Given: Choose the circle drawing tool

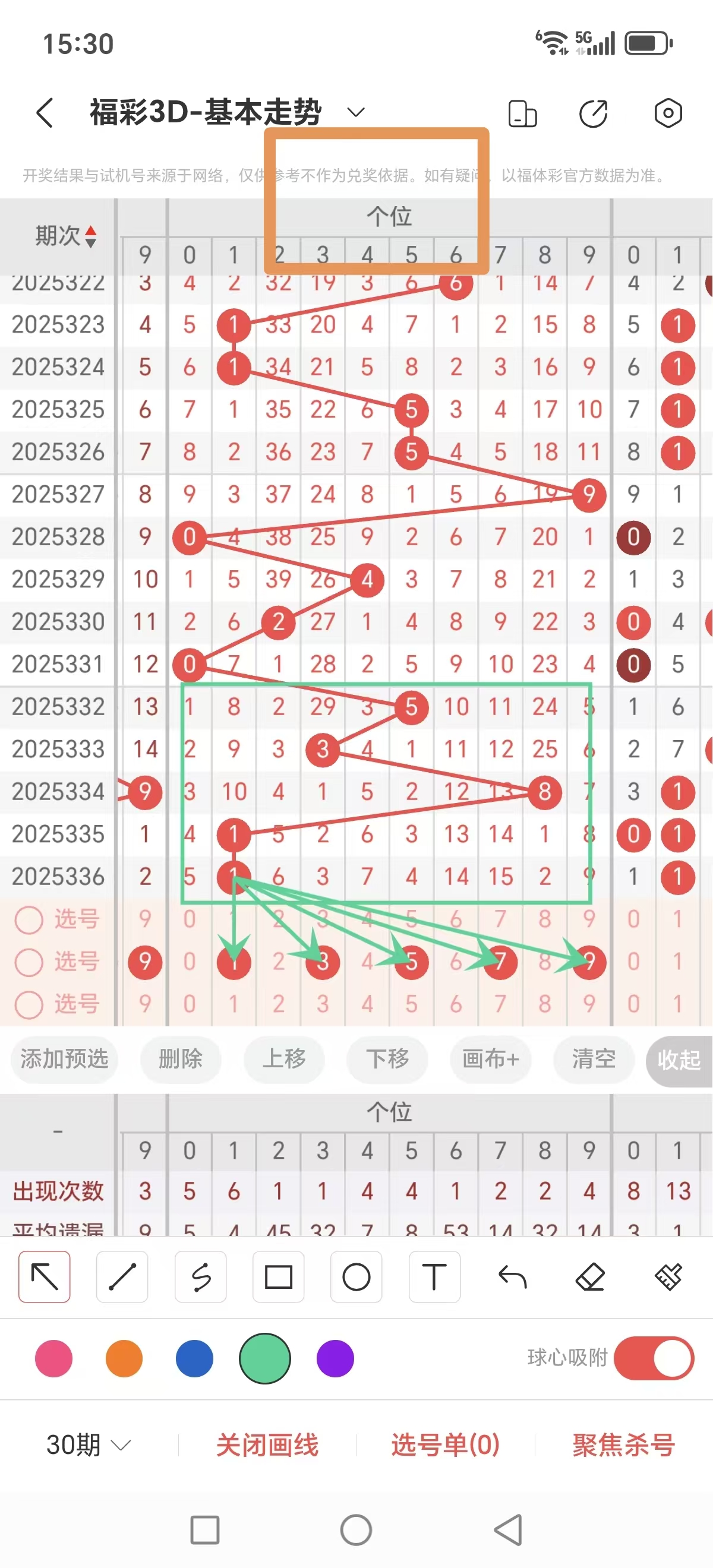Looking at the screenshot, I should pos(356,1277).
